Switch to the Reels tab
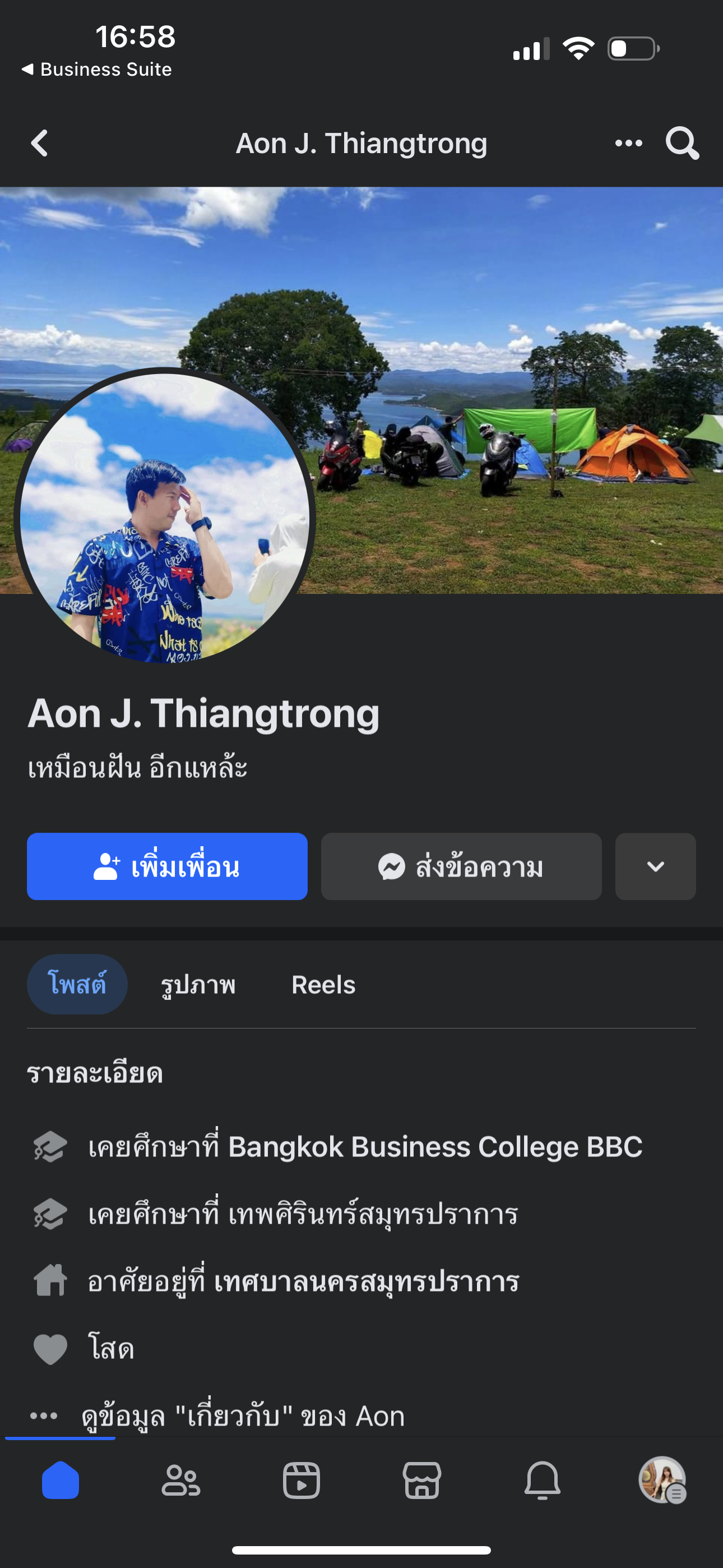 point(323,984)
